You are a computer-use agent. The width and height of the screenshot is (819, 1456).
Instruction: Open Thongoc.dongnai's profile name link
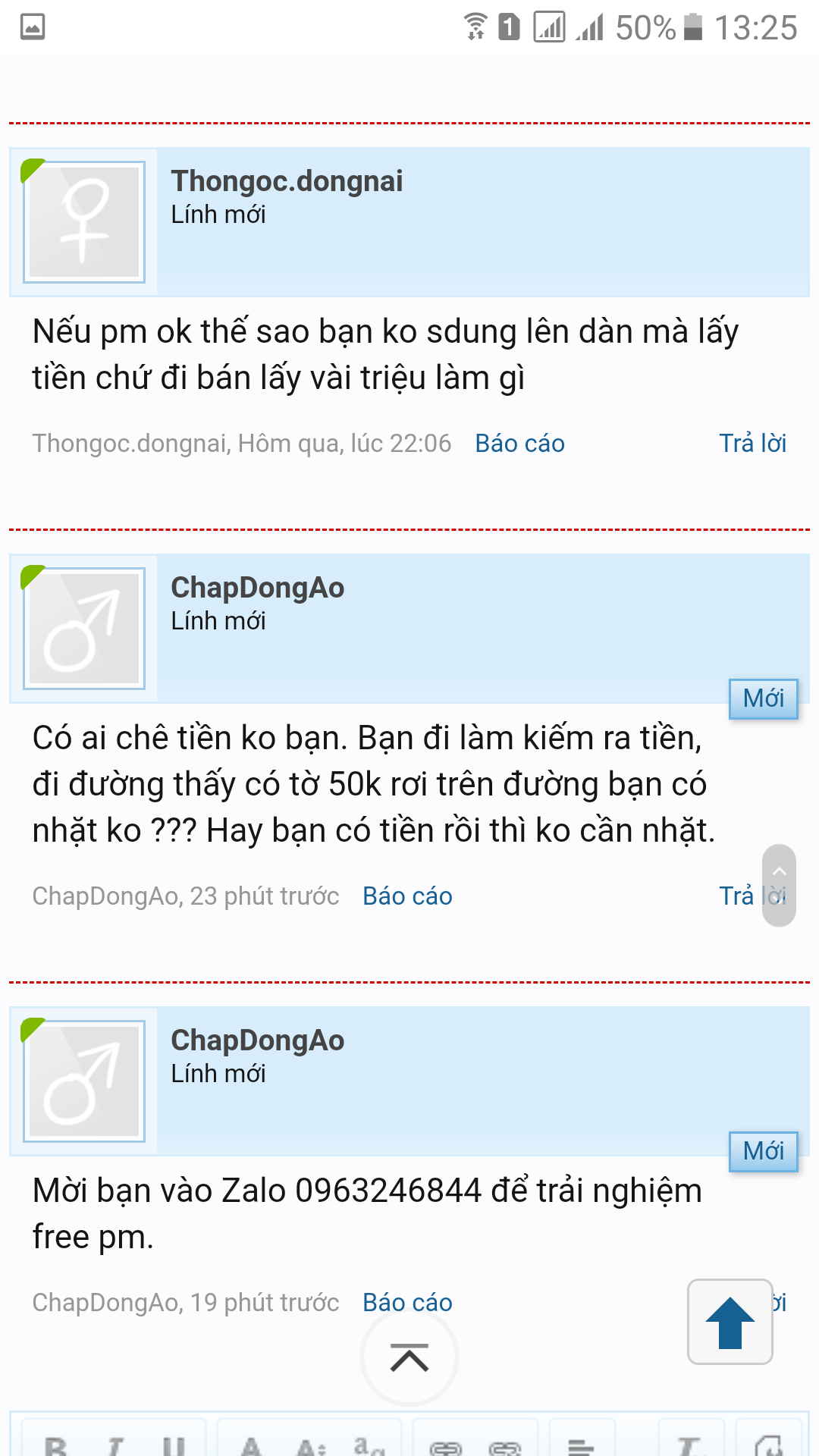pyautogui.click(x=287, y=181)
